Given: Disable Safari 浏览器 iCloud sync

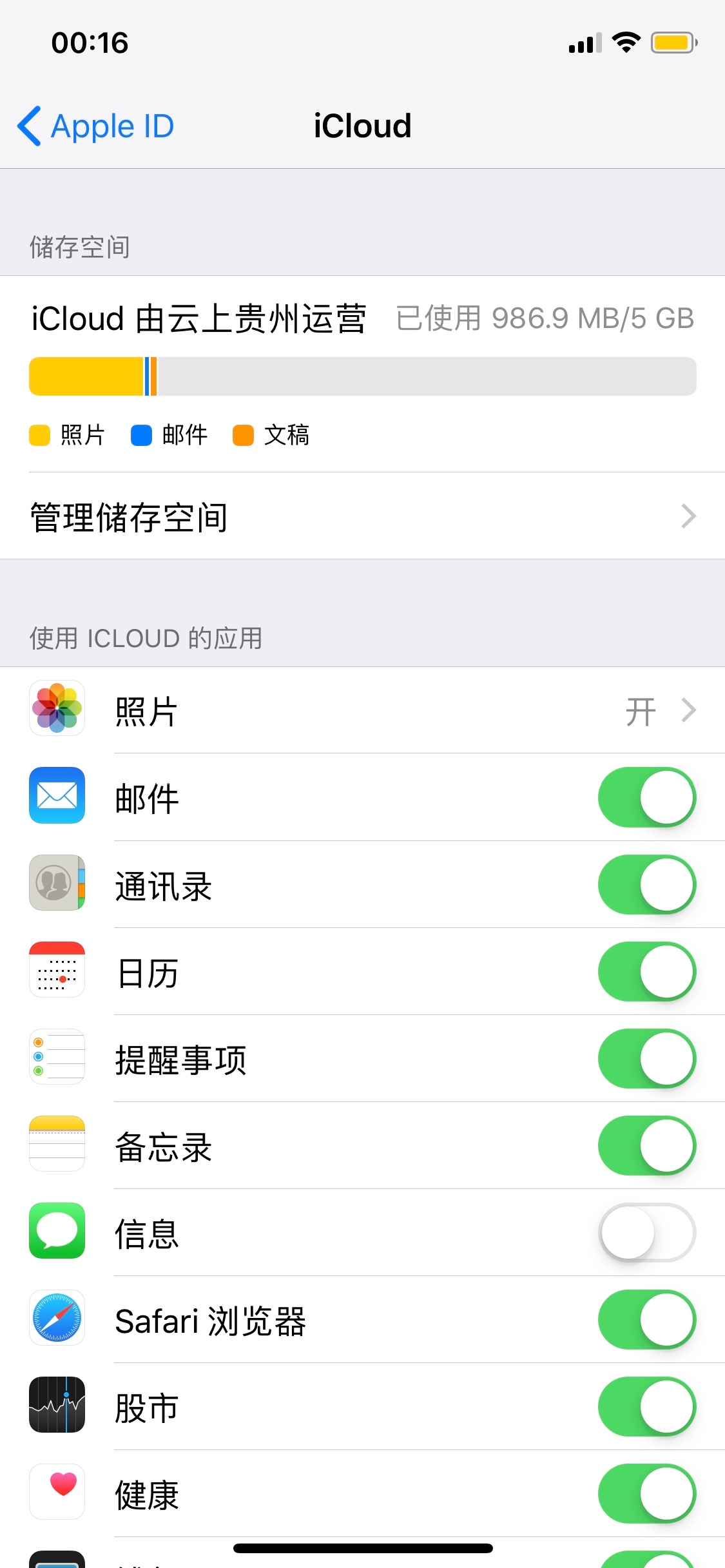Looking at the screenshot, I should 646,1319.
